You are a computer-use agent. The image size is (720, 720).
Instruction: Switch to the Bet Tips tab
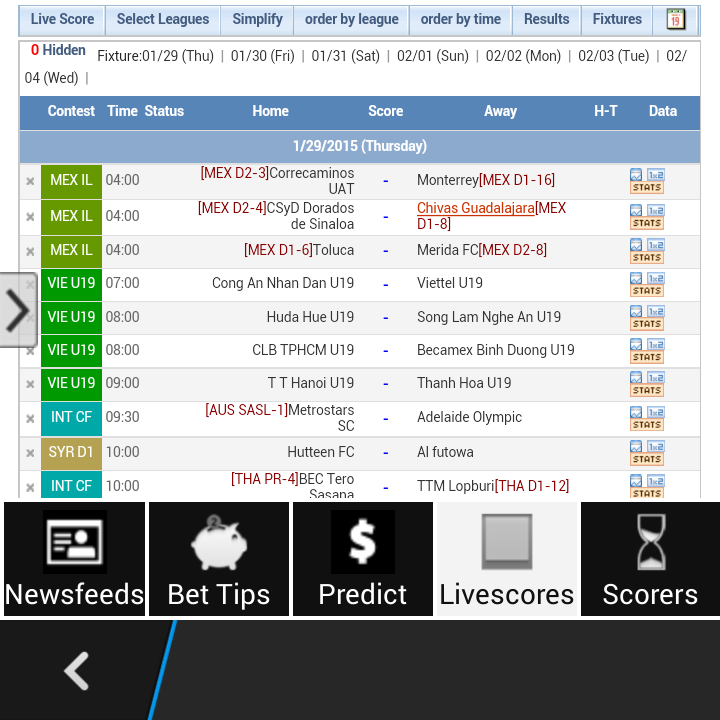(219, 559)
